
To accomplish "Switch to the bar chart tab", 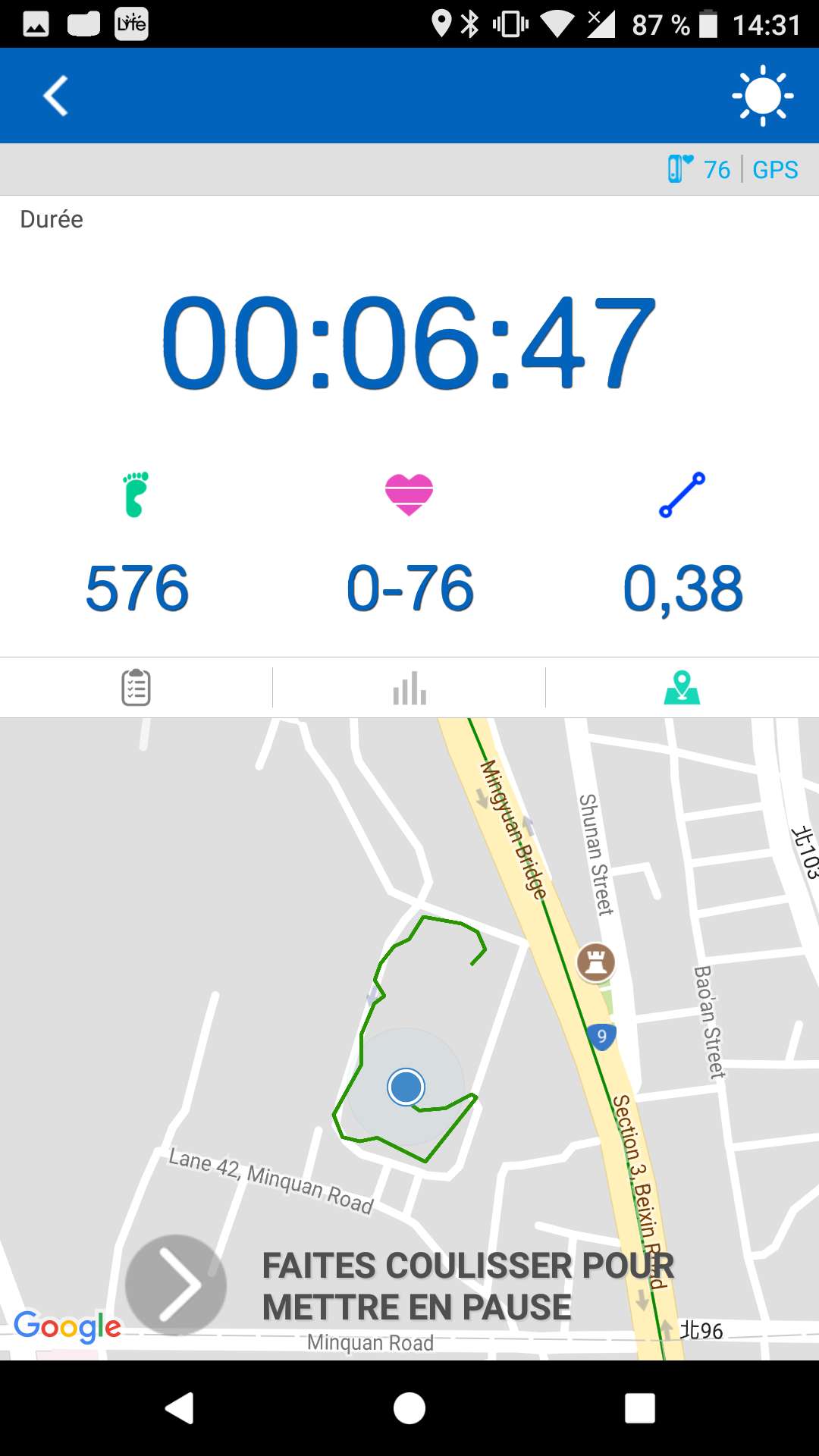I will pyautogui.click(x=409, y=687).
